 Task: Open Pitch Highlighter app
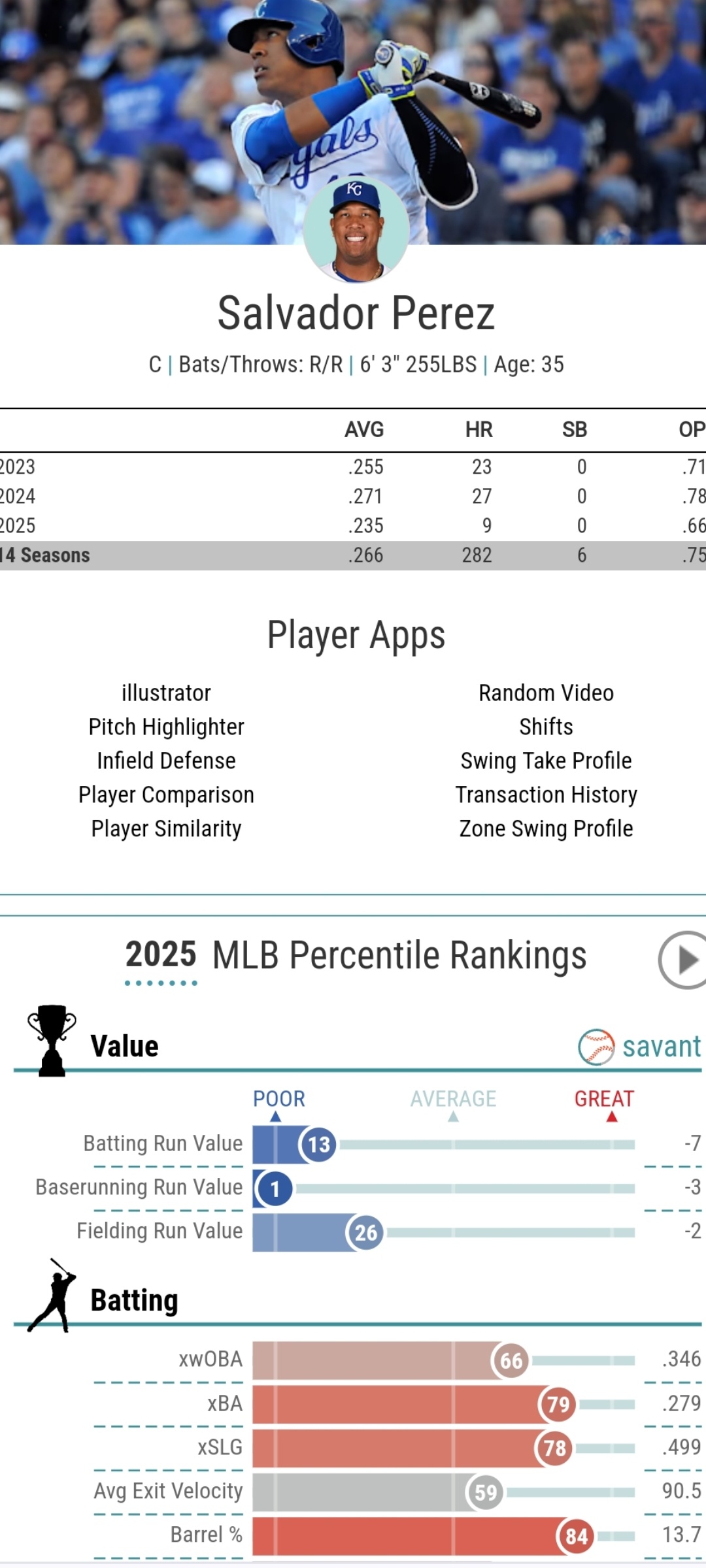(x=166, y=727)
